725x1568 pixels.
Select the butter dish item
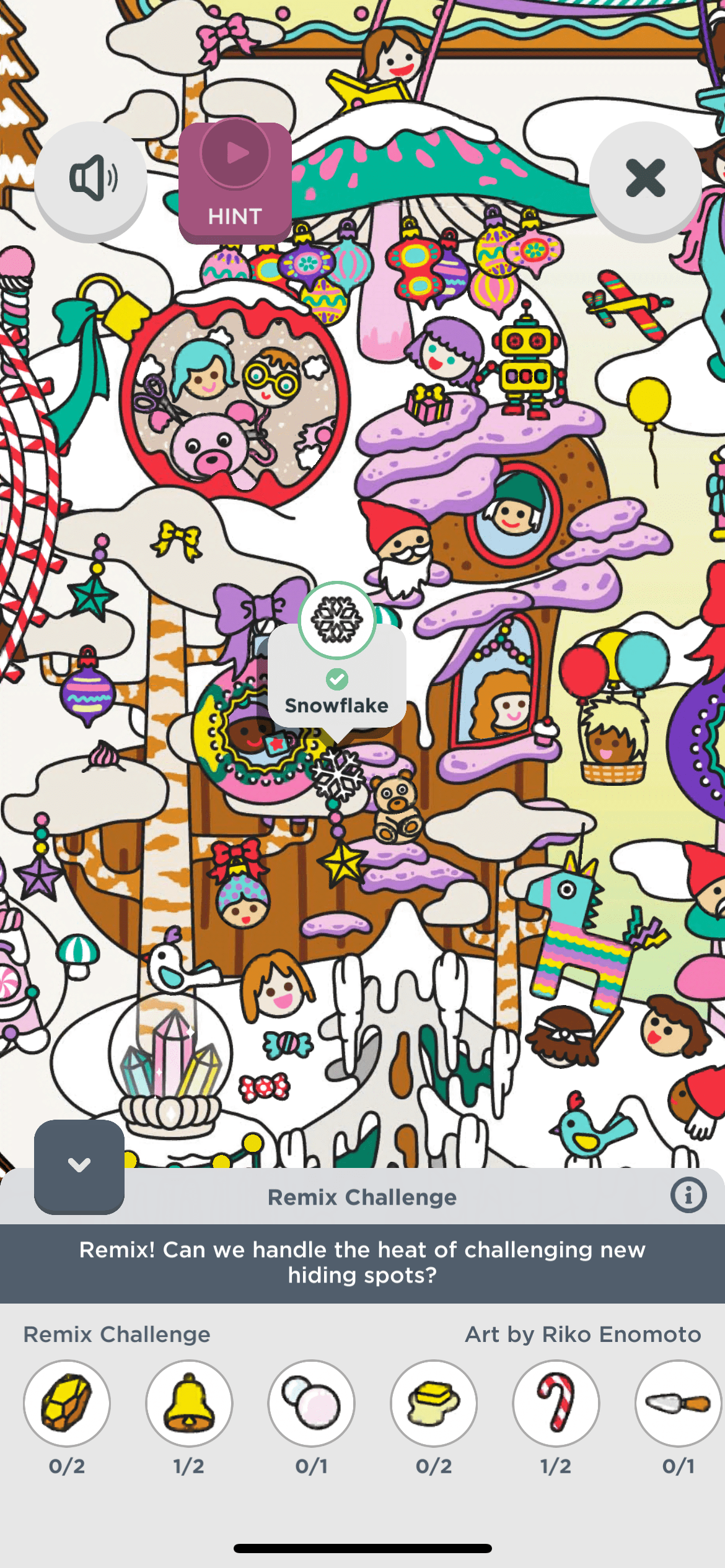(434, 1403)
